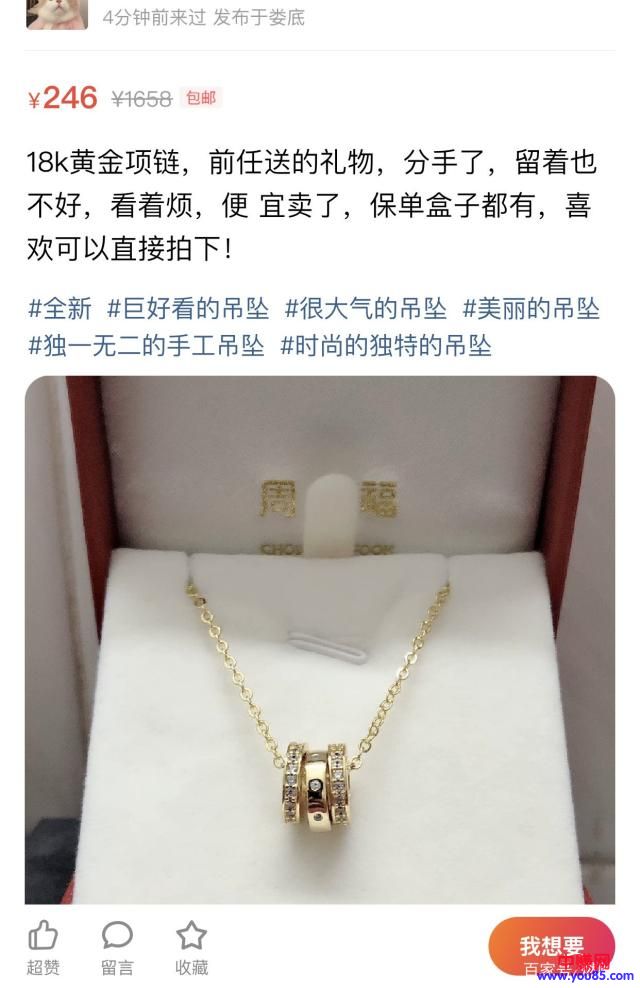Screen dimensions: 640x988
Task: Open 留言 to leave a comment
Action: [117, 946]
